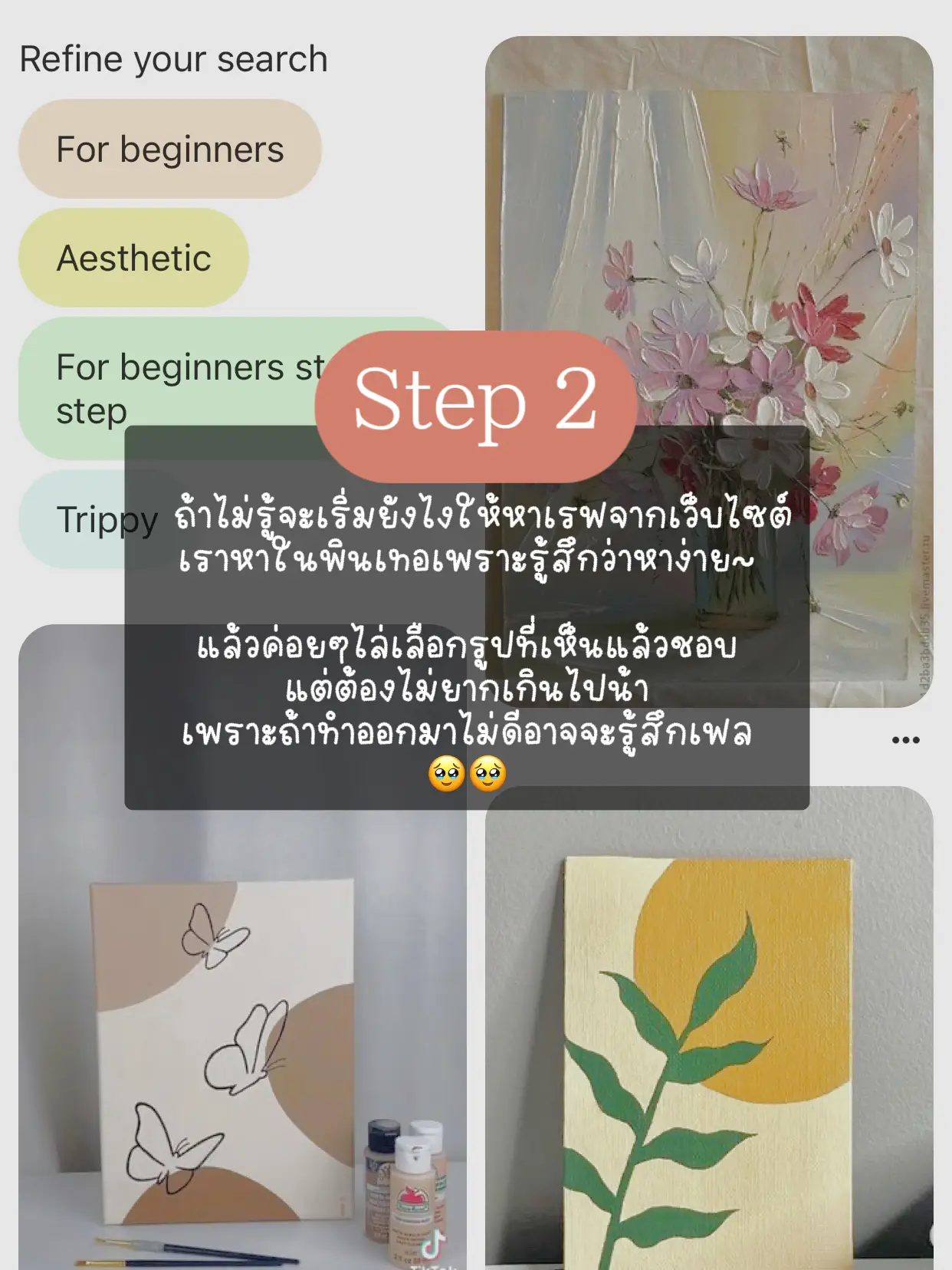Viewport: 952px width, 1270px height.
Task: Toggle the Trippy filter chip
Action: (x=106, y=520)
